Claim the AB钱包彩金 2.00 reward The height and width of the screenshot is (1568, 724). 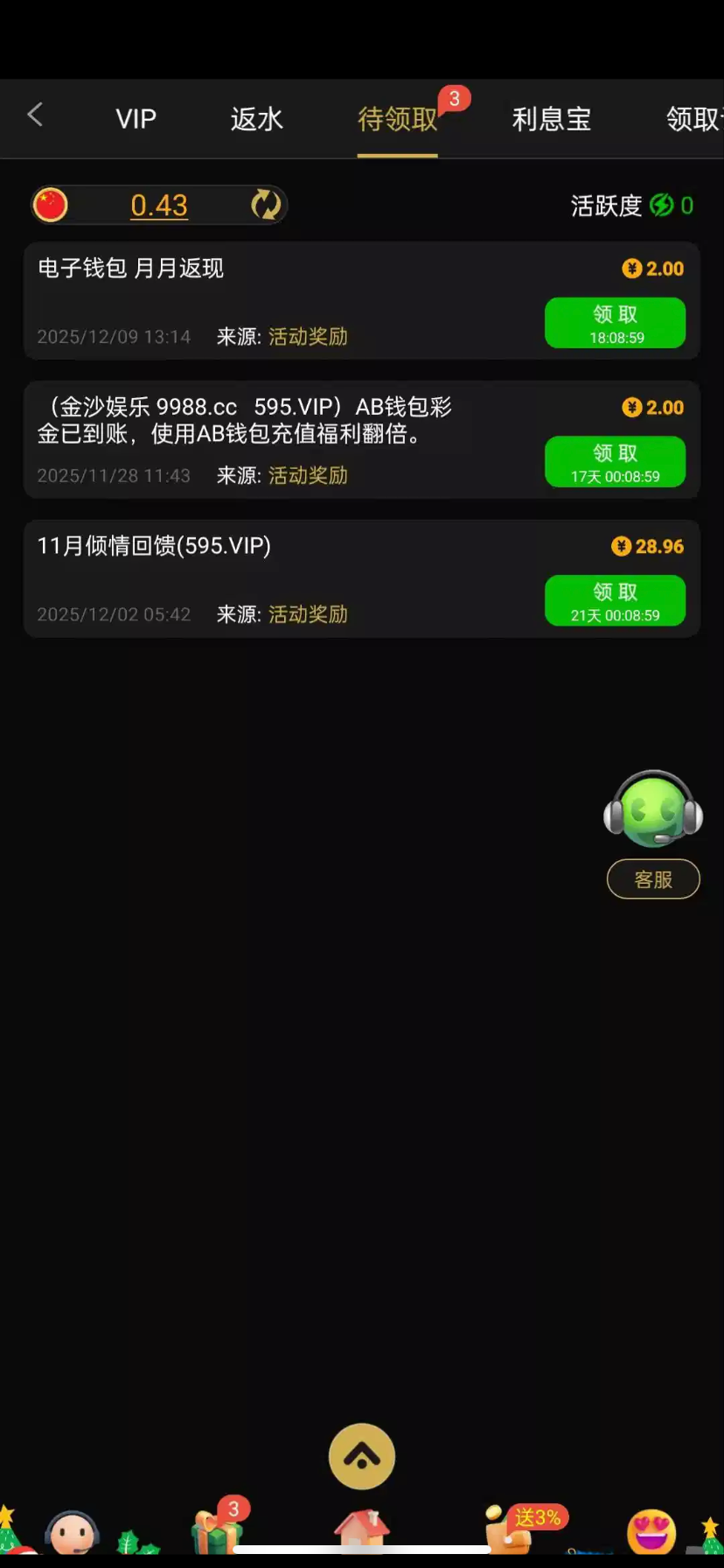click(x=615, y=461)
